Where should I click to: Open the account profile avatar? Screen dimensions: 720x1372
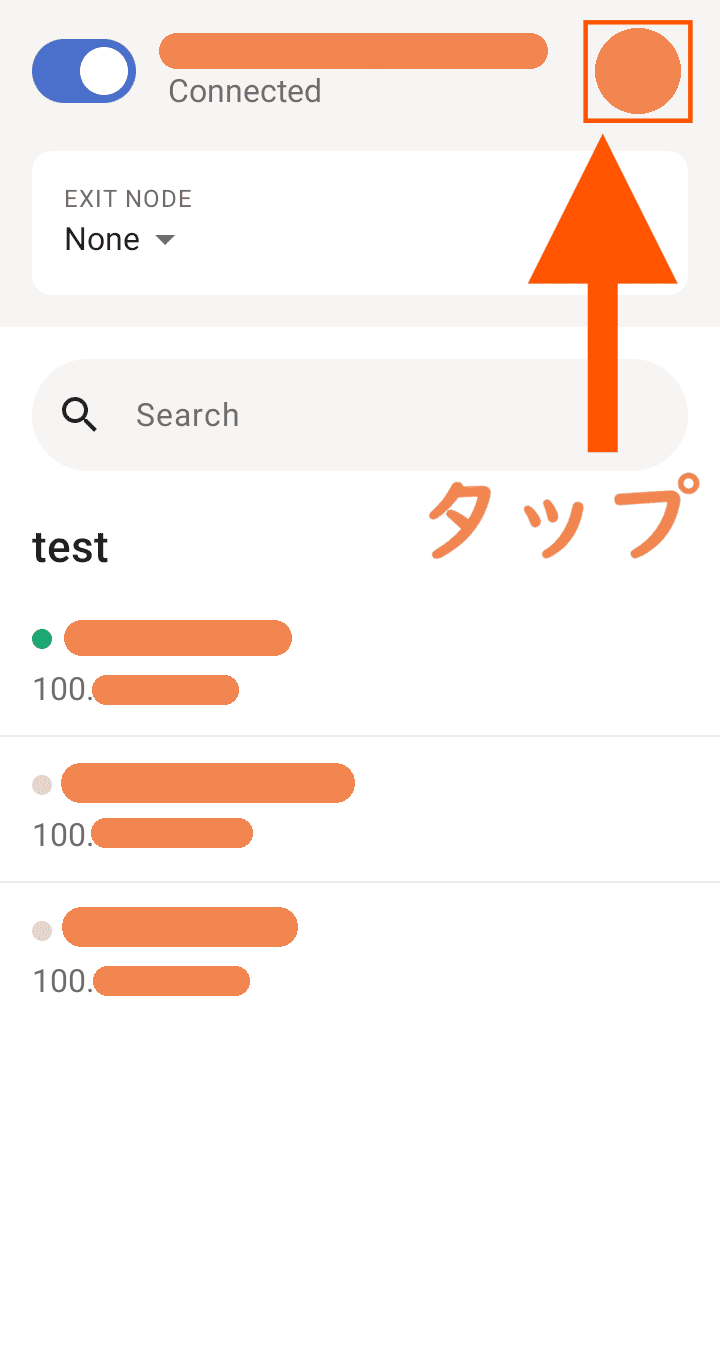click(x=638, y=71)
